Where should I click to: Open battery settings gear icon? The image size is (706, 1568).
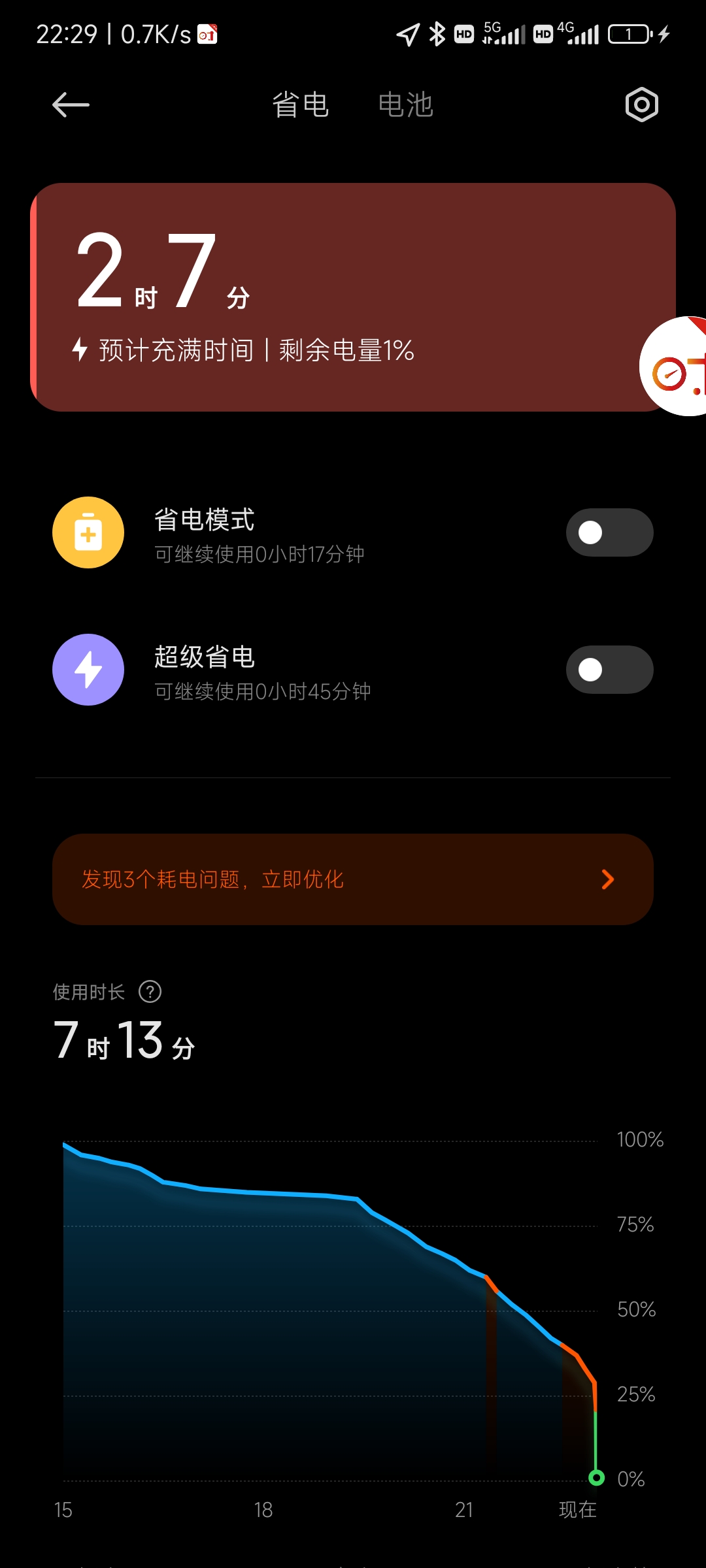(x=641, y=105)
